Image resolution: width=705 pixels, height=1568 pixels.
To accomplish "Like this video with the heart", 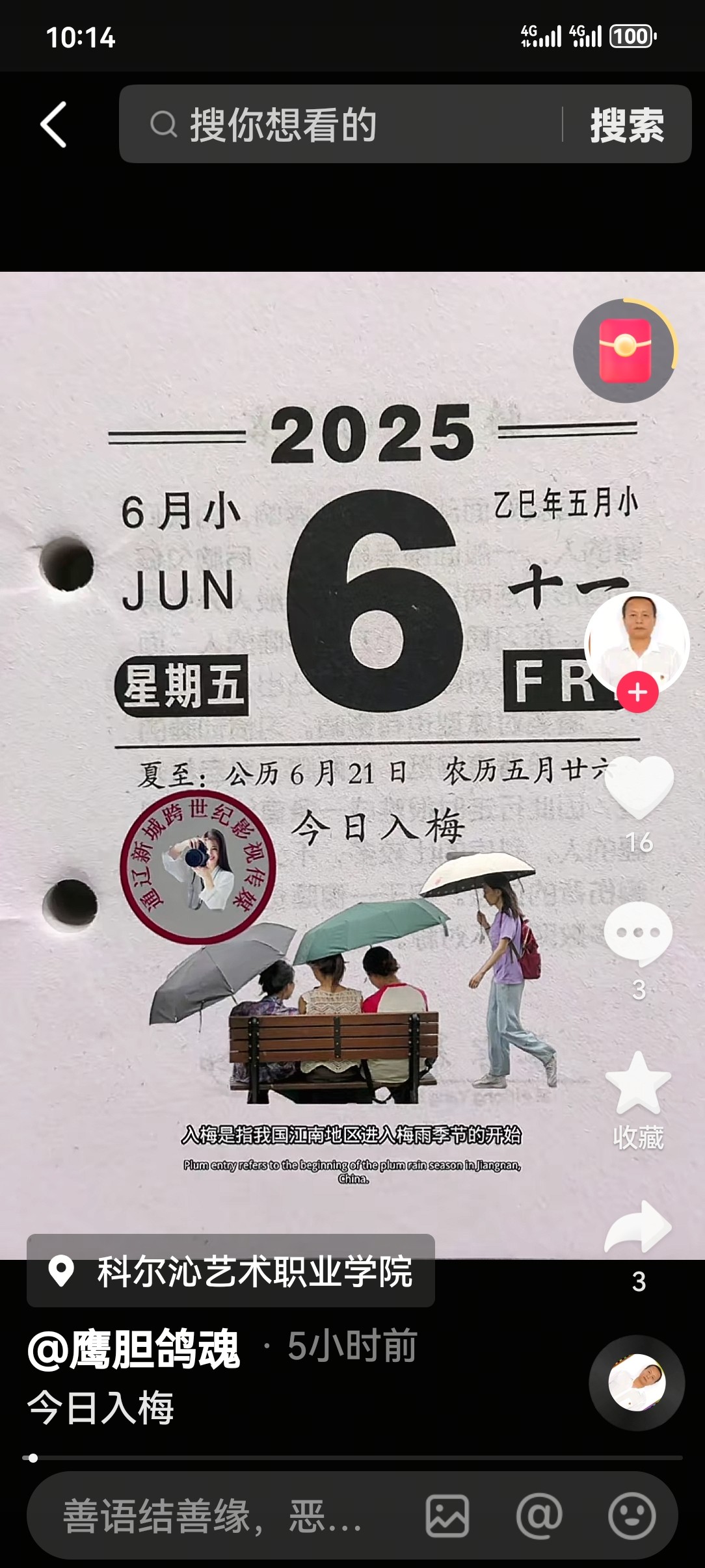I will (639, 789).
